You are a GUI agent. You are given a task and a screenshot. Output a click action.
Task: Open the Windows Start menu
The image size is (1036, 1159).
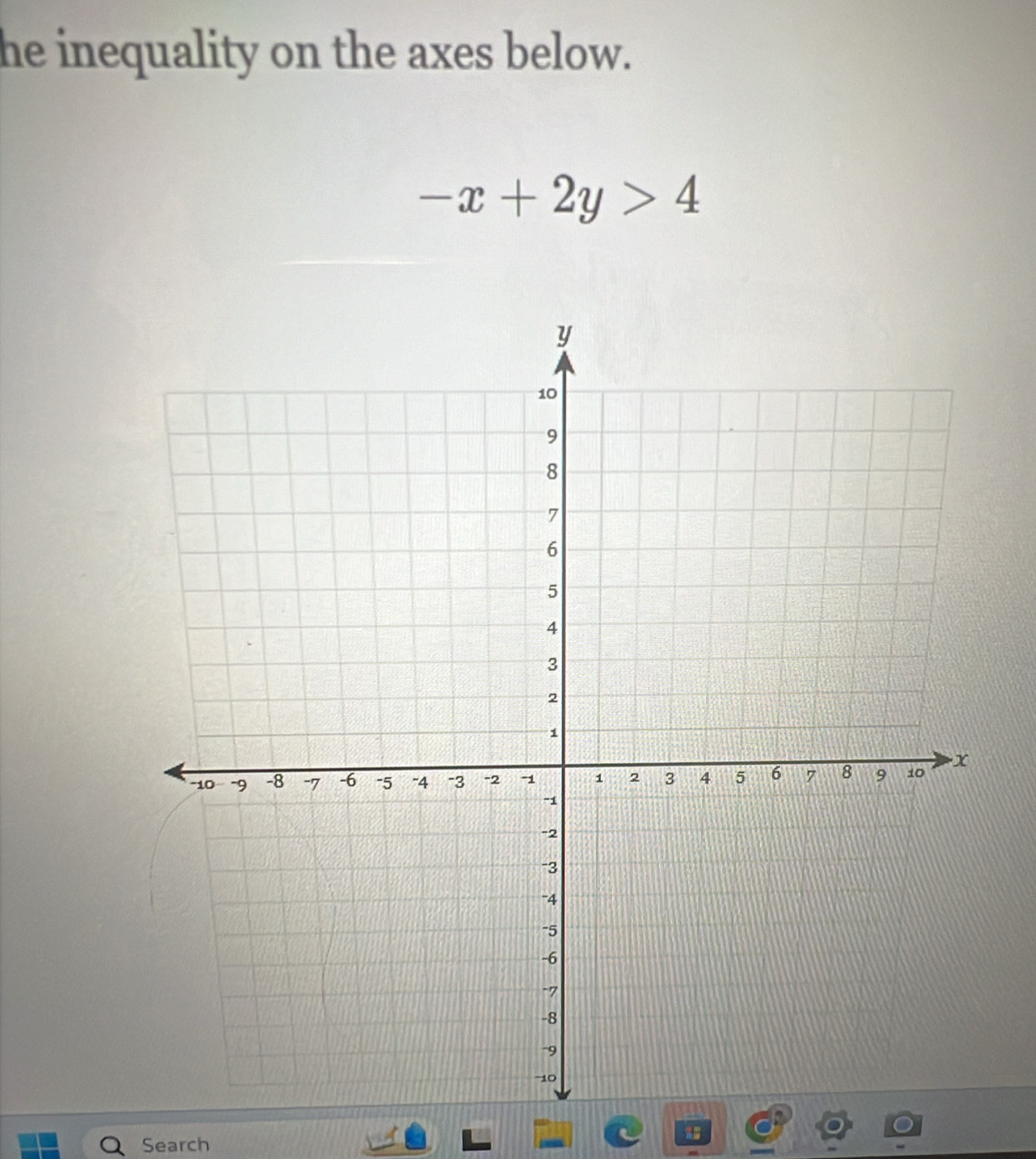pyautogui.click(x=39, y=1145)
